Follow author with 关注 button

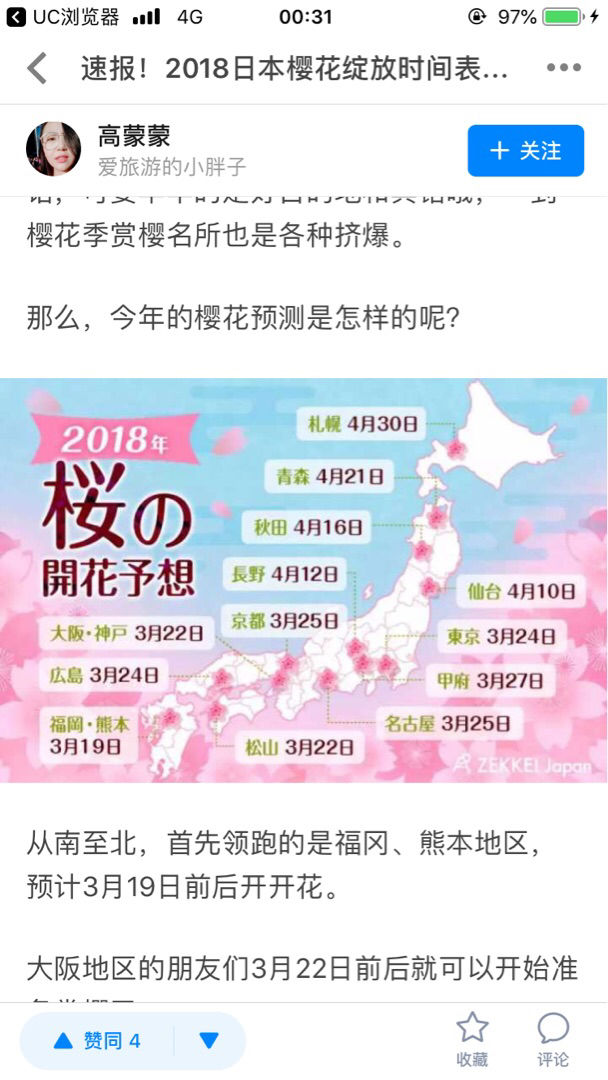[525, 151]
